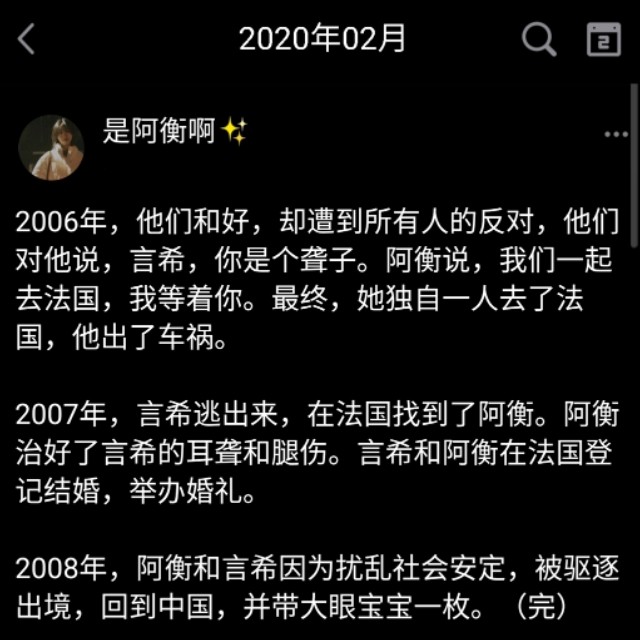Open the search magnifier icon
Viewport: 640px width, 640px height.
[539, 40]
